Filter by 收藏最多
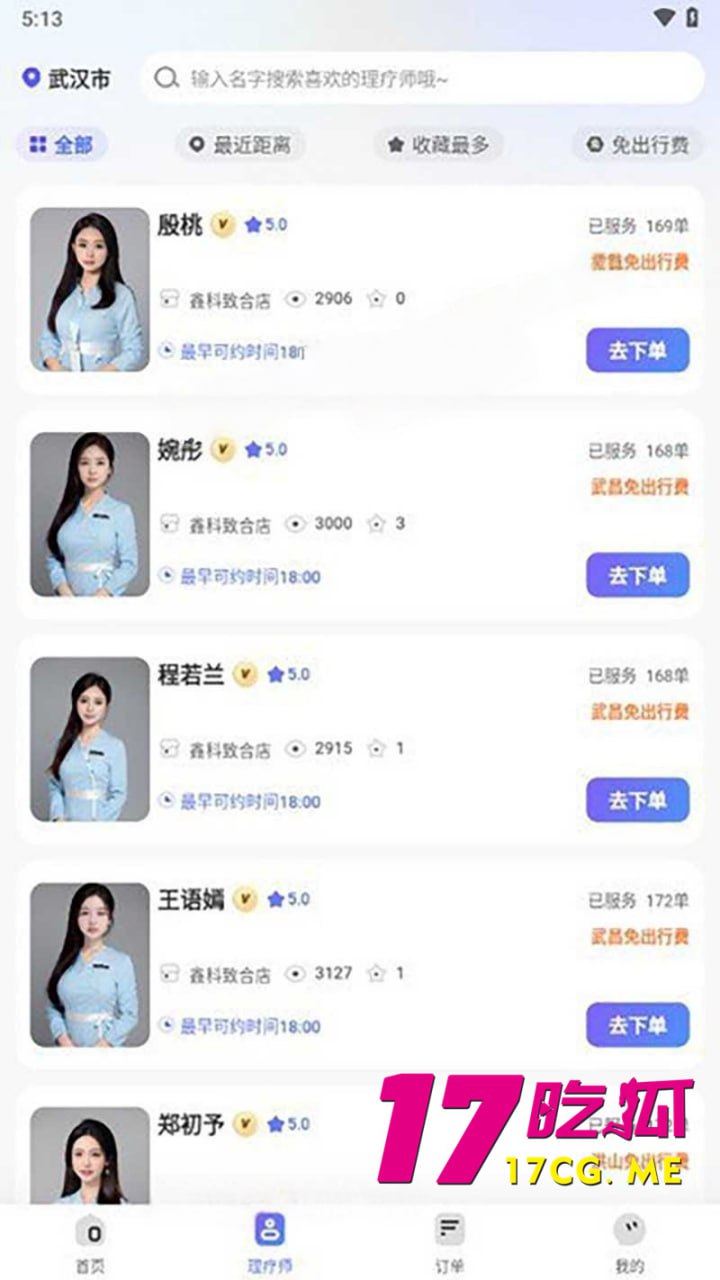The width and height of the screenshot is (720, 1280). pyautogui.click(x=438, y=145)
